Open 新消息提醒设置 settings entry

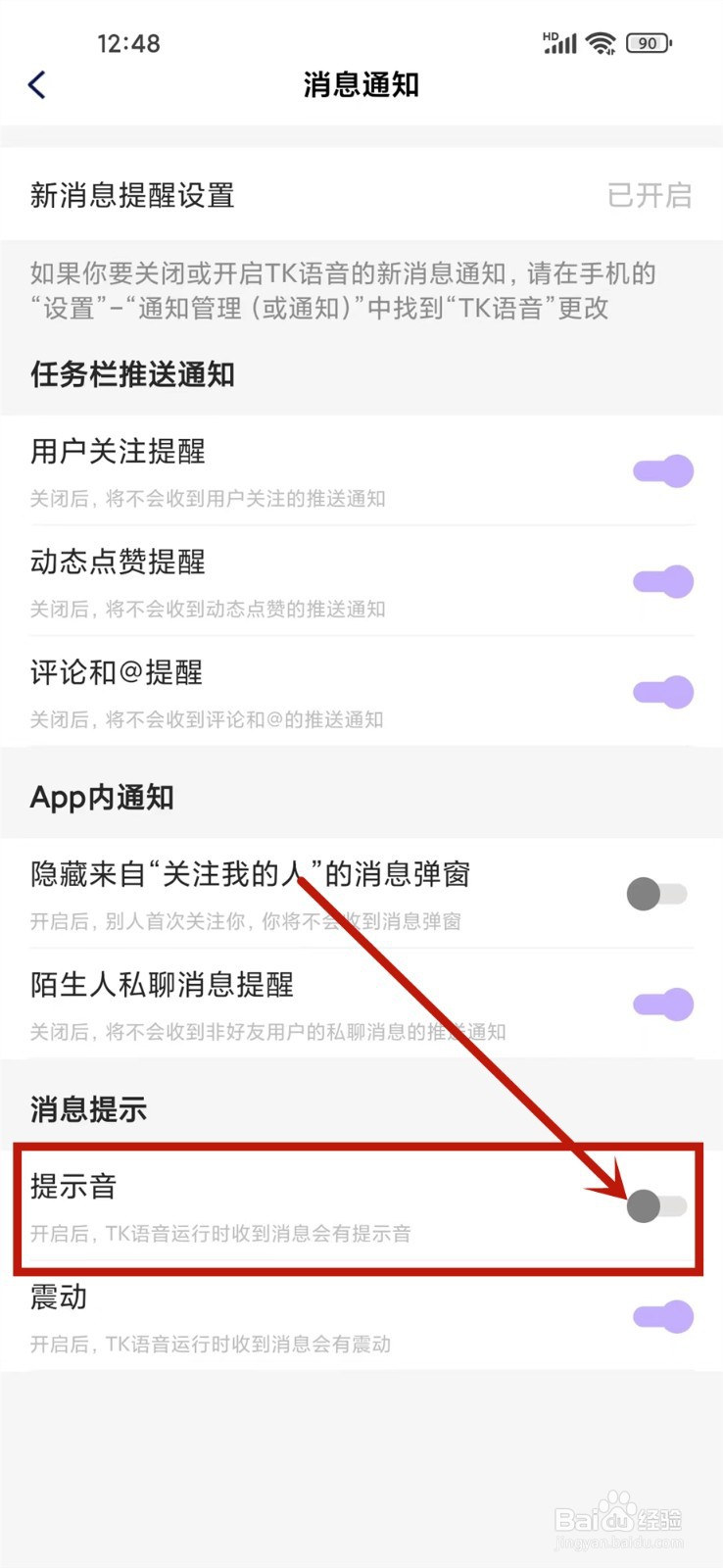131,196
